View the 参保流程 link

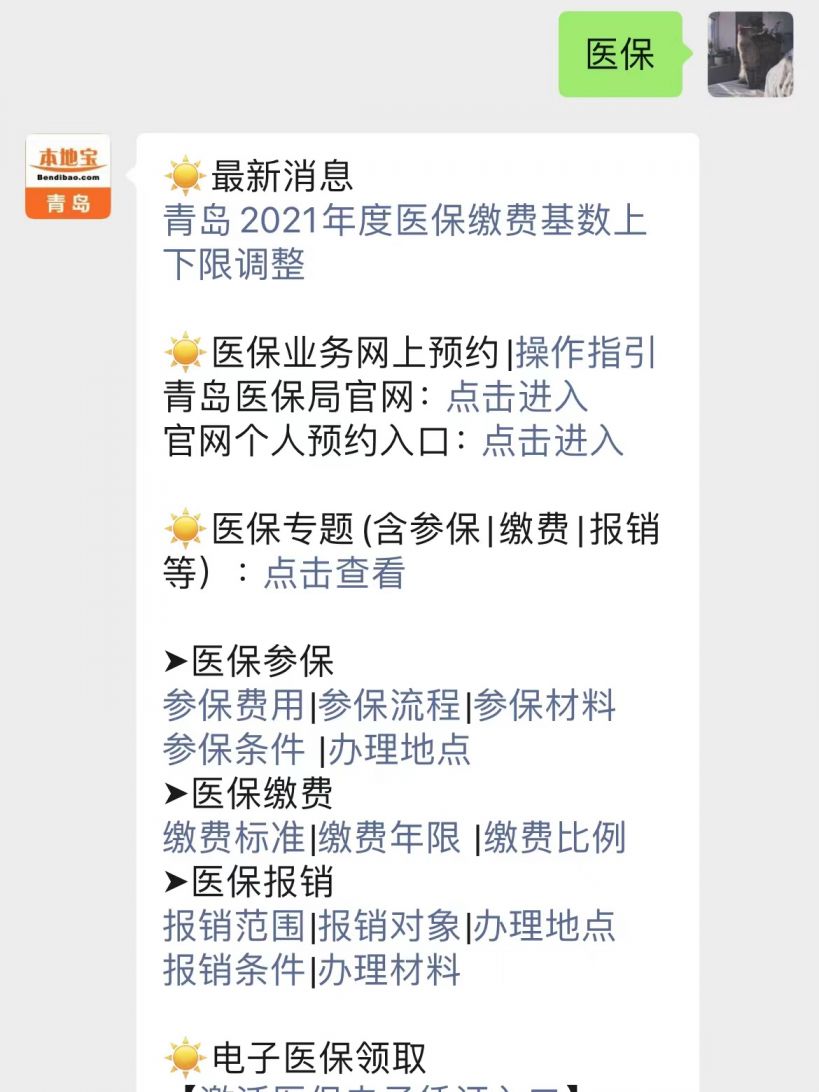(389, 705)
